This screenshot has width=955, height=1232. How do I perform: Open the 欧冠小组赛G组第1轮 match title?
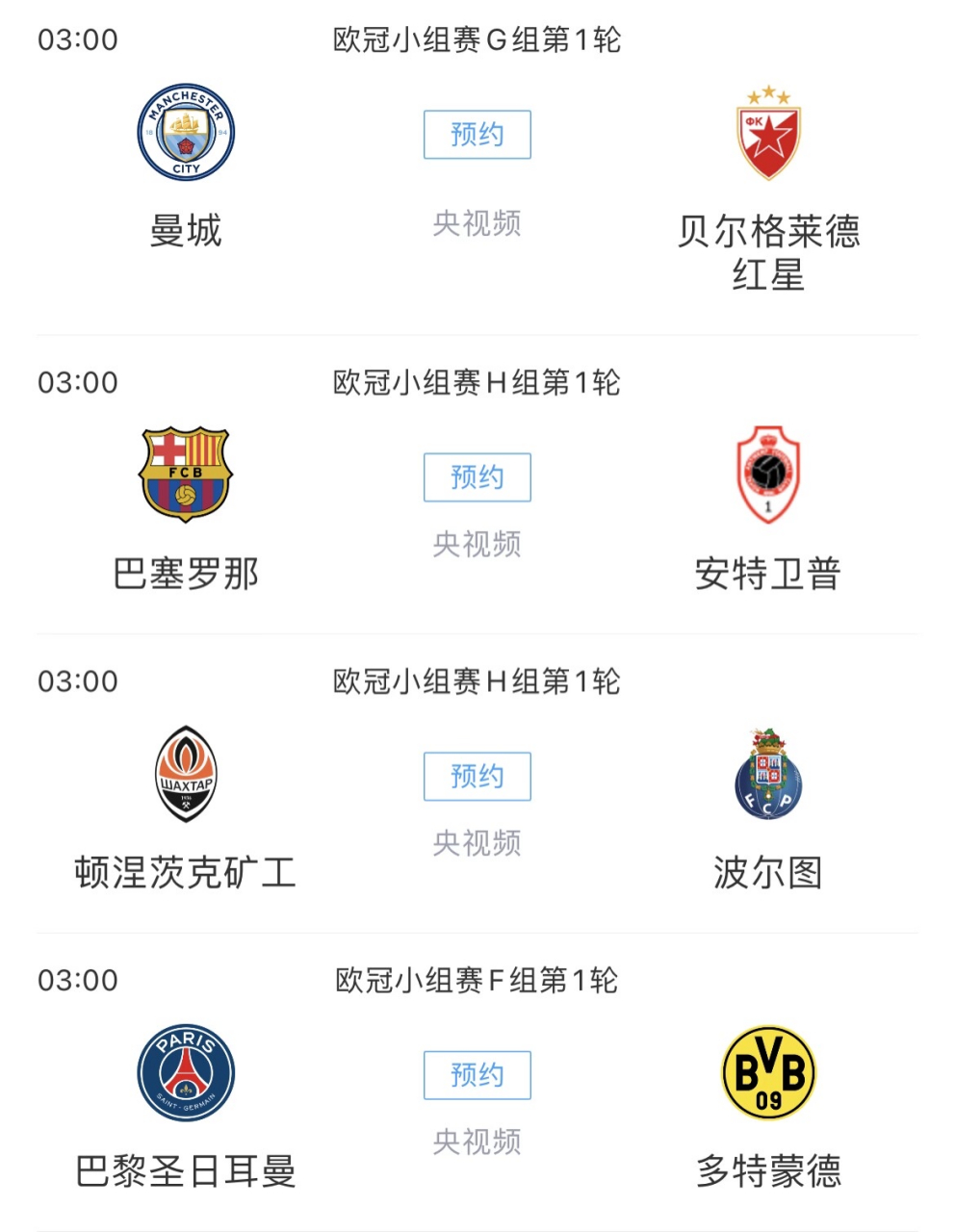click(477, 38)
